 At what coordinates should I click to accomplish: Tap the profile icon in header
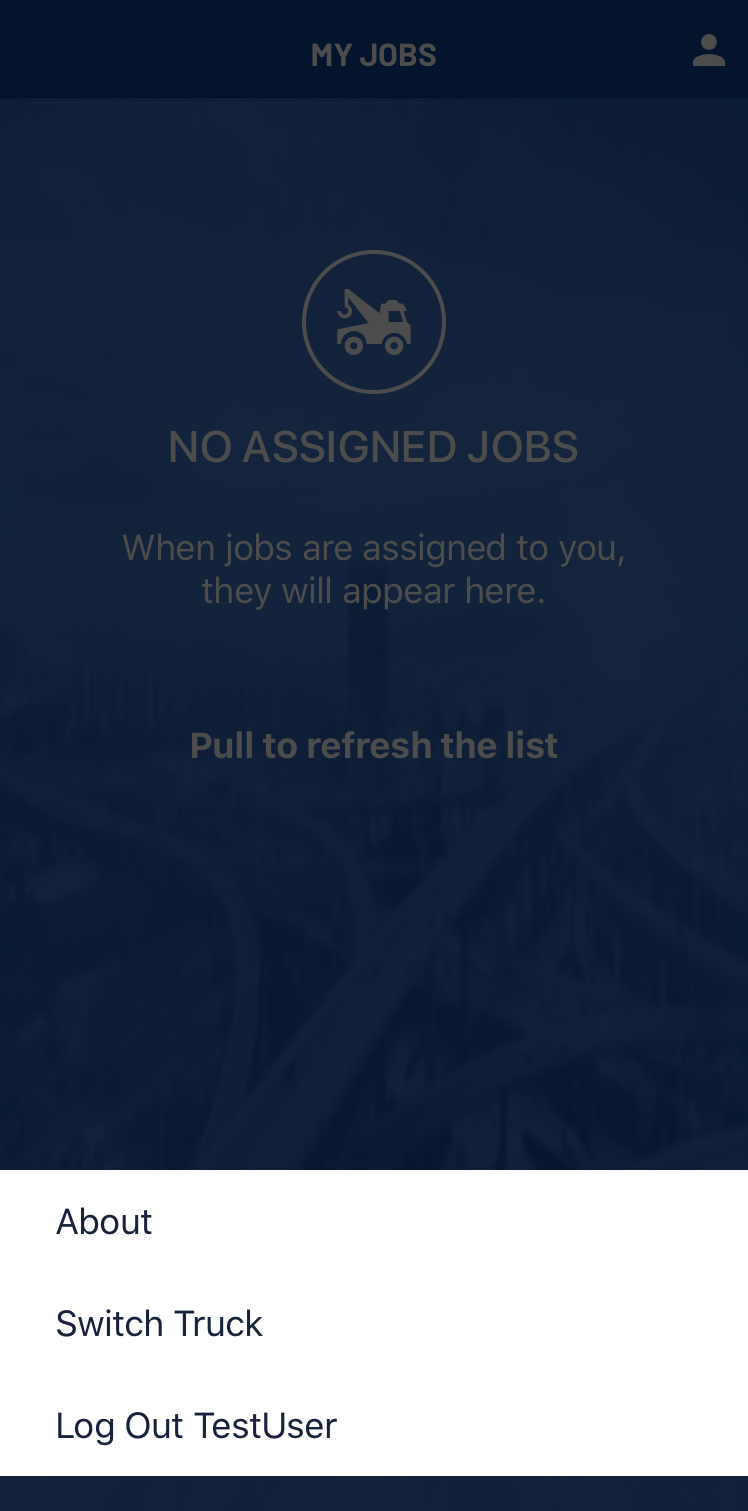coord(708,51)
